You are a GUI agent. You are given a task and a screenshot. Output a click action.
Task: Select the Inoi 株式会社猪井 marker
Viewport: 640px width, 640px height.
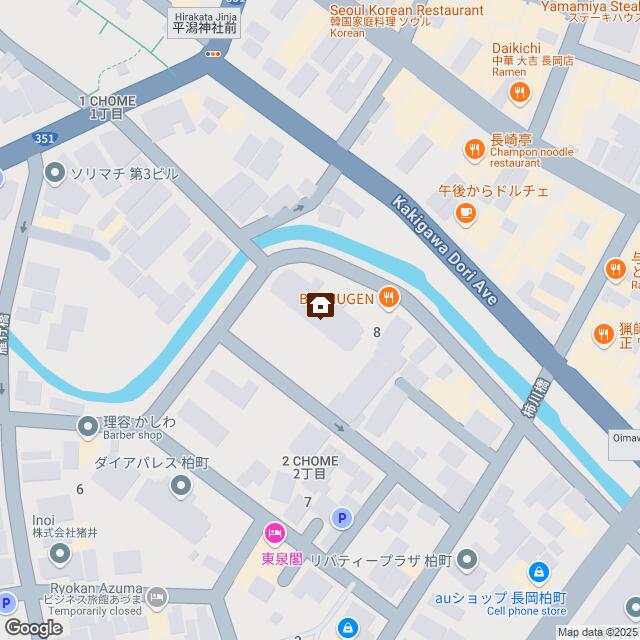pyautogui.click(x=59, y=554)
